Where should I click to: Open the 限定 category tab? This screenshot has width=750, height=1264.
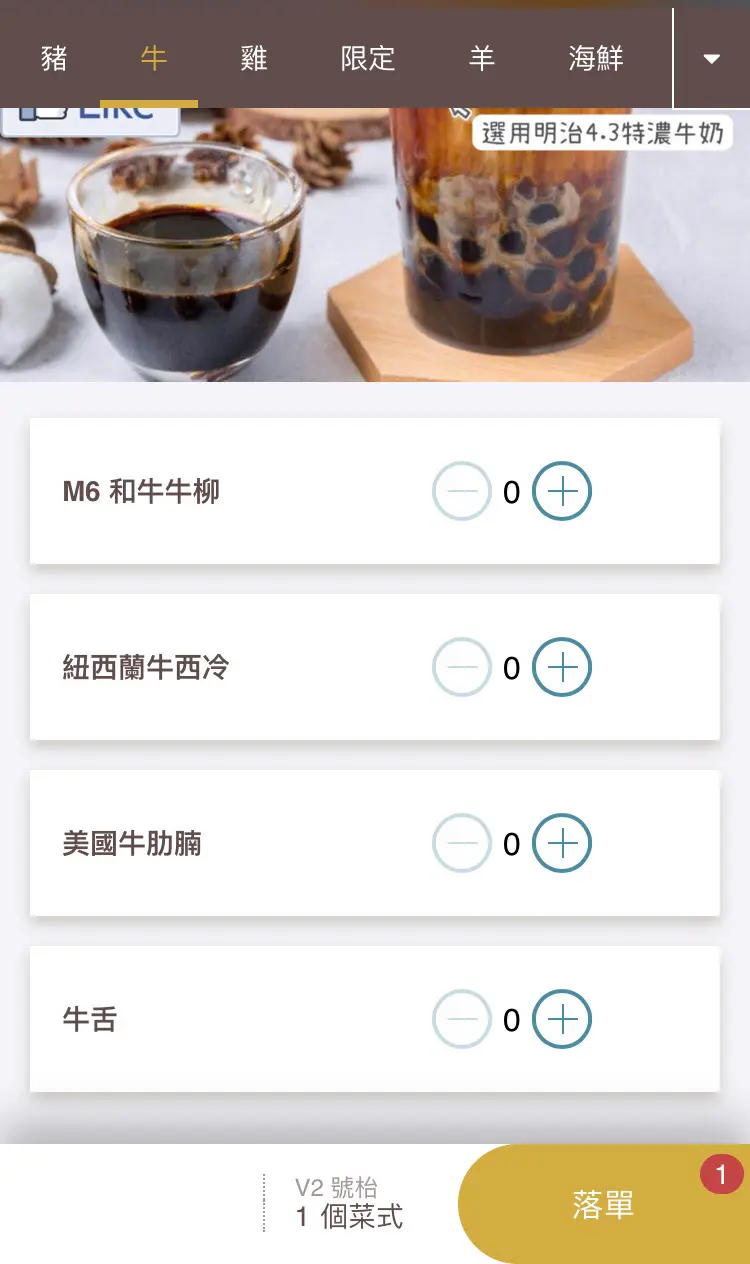tap(368, 58)
